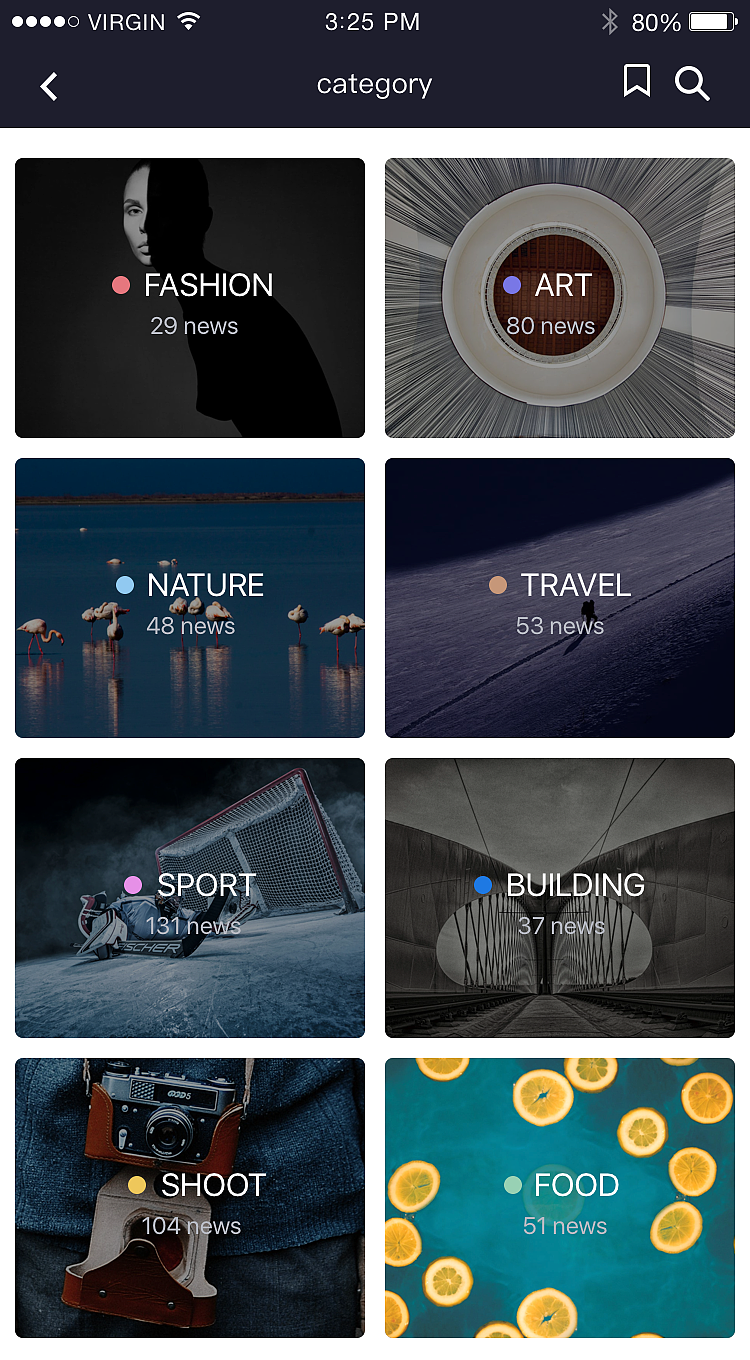Screen dimensions: 750x1360
Task: Browse the Nature category
Action: [190, 598]
